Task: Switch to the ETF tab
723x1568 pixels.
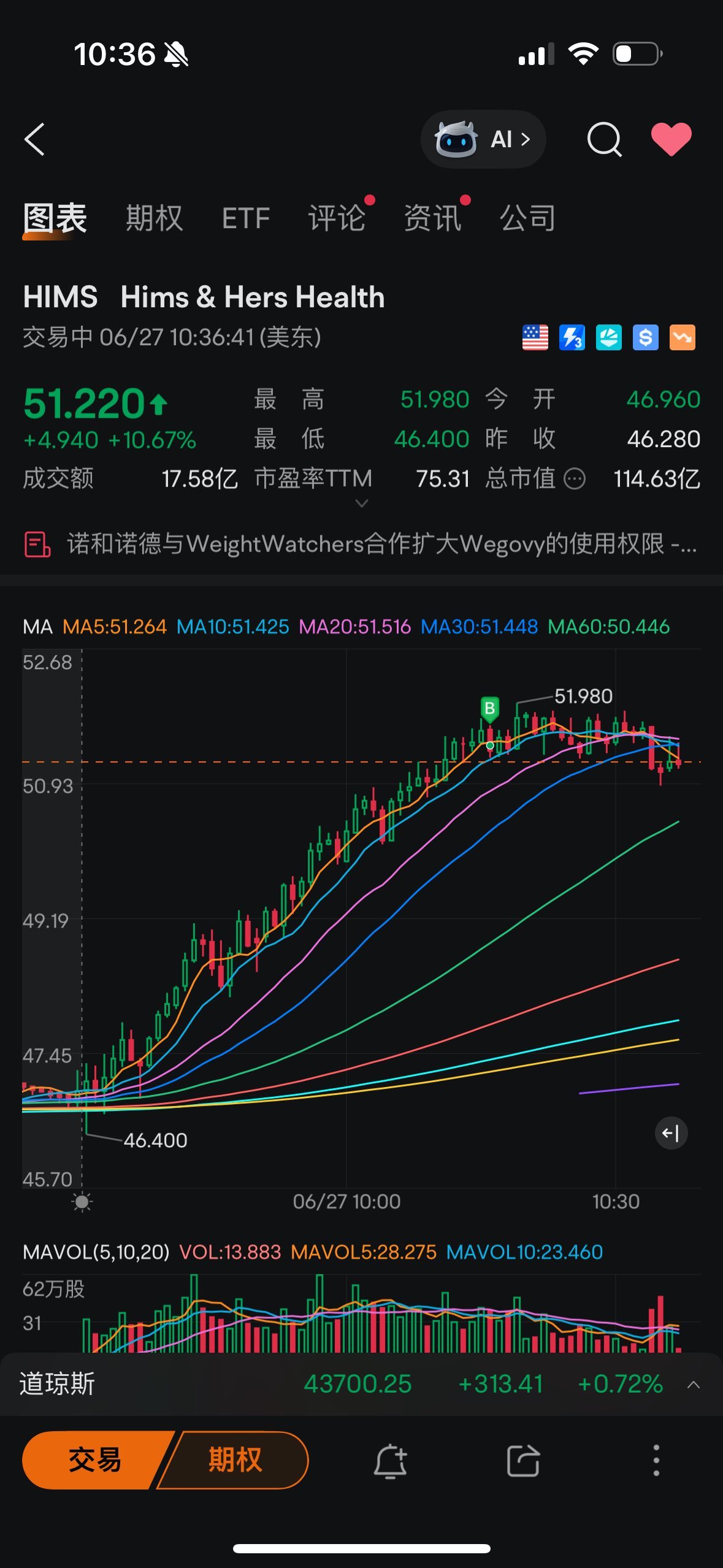Action: pyautogui.click(x=246, y=218)
